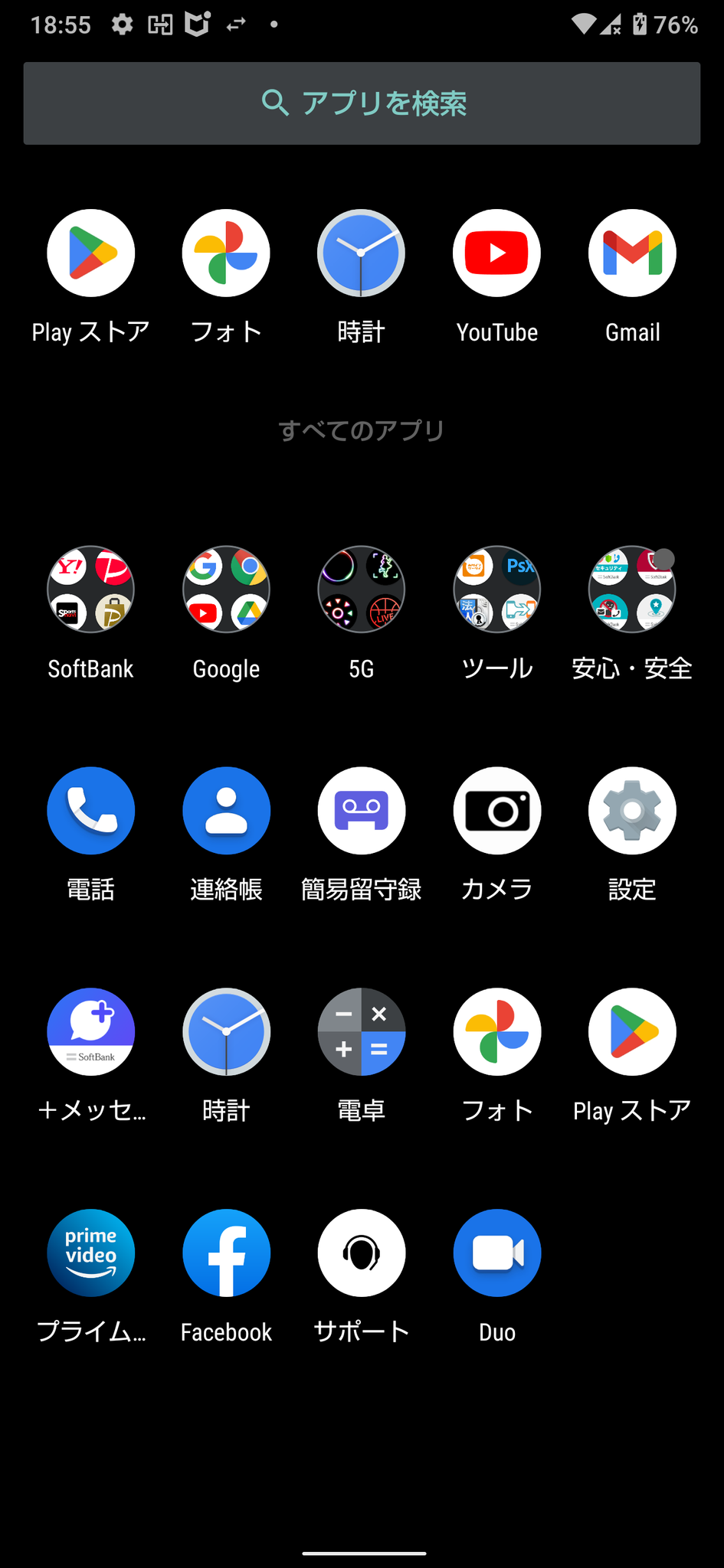Open the Play ストア from top row
The image size is (724, 1568).
90,253
